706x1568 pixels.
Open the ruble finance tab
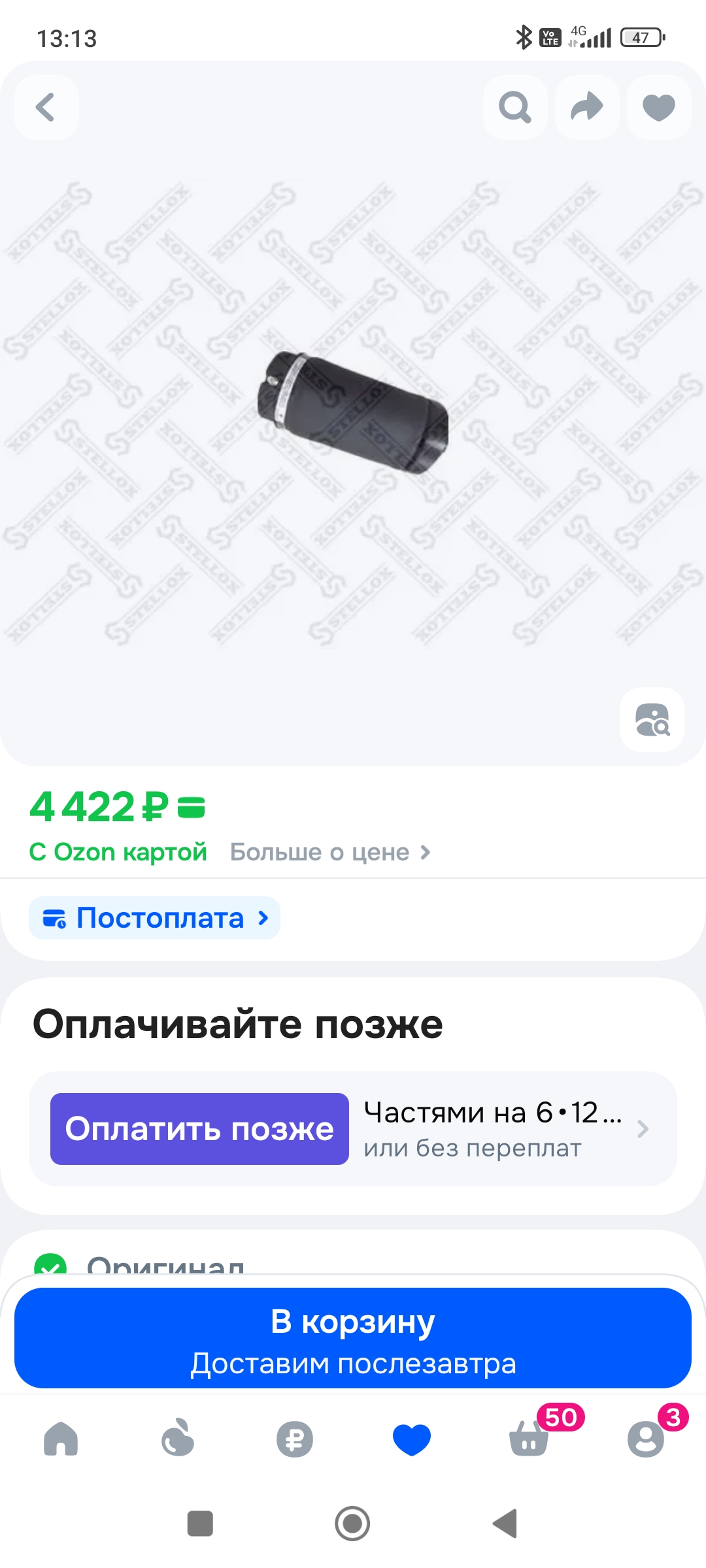295,1439
